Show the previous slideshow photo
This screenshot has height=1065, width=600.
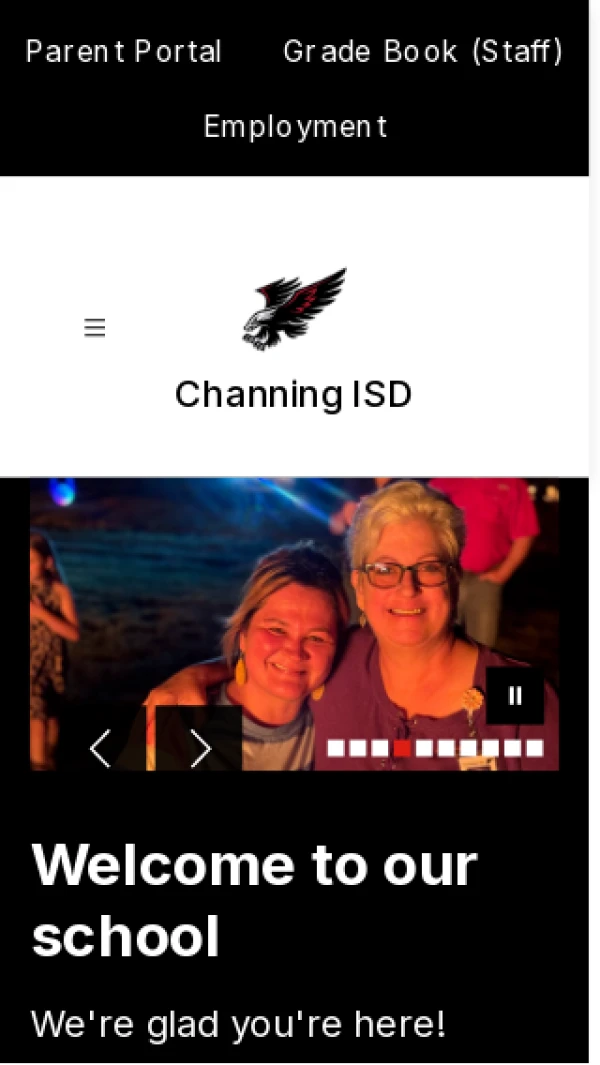click(100, 748)
